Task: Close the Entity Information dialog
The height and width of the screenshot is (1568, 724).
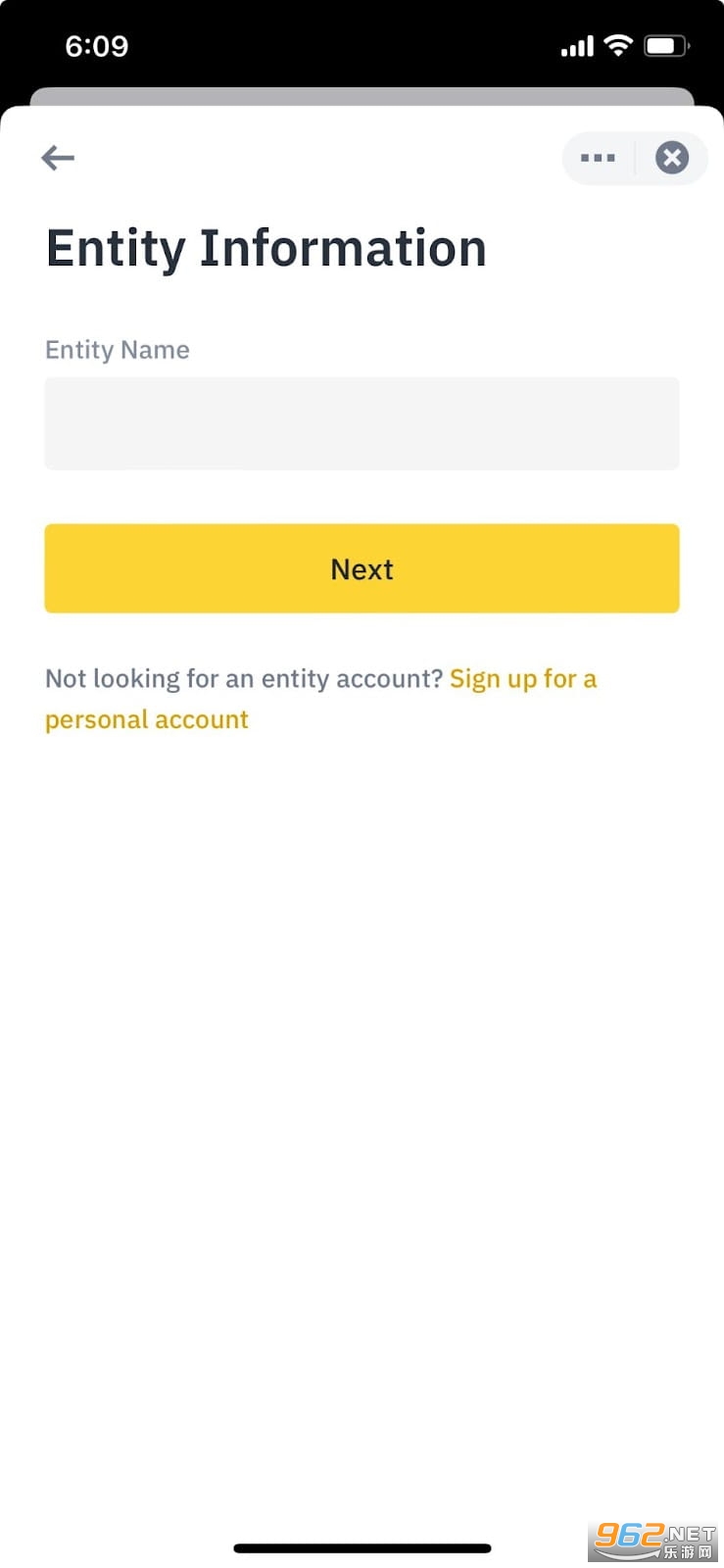Action: pos(672,157)
